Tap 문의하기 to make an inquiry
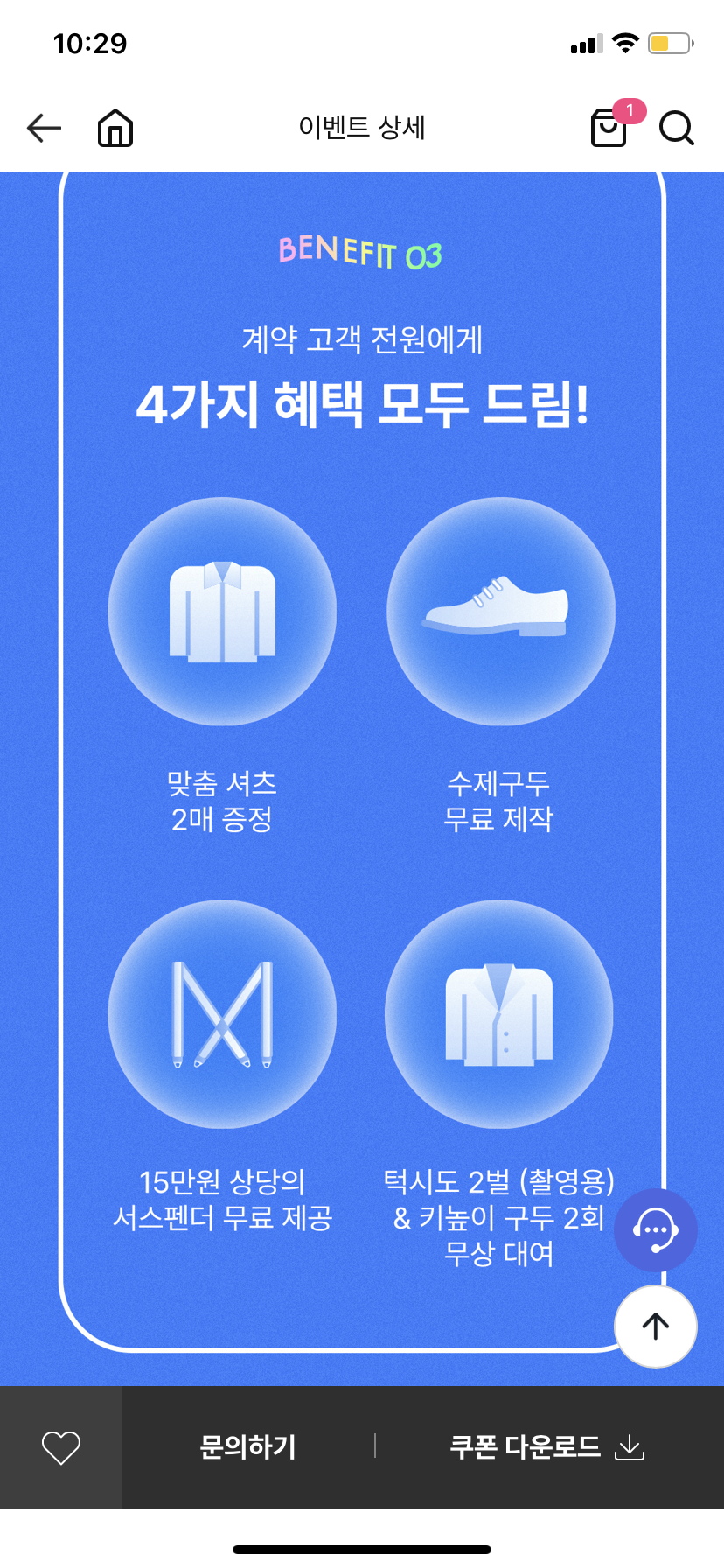Viewport: 724px width, 1568px height. click(248, 1447)
